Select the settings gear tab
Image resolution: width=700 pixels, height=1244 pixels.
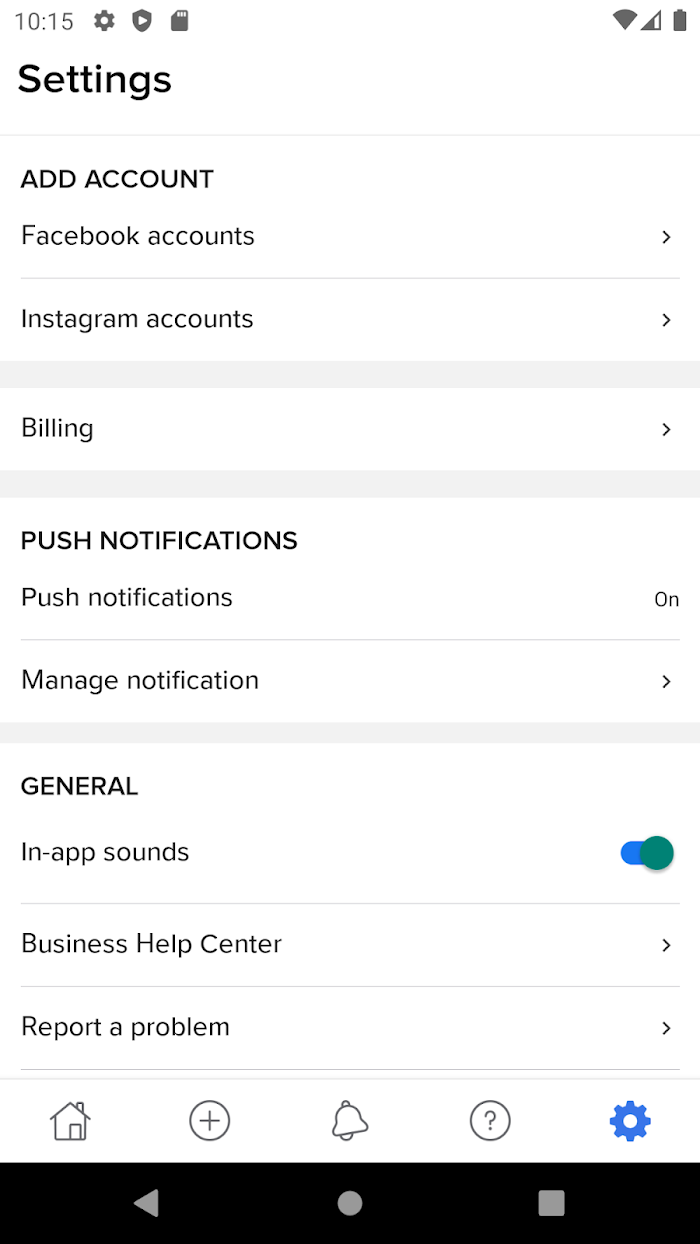point(630,1121)
